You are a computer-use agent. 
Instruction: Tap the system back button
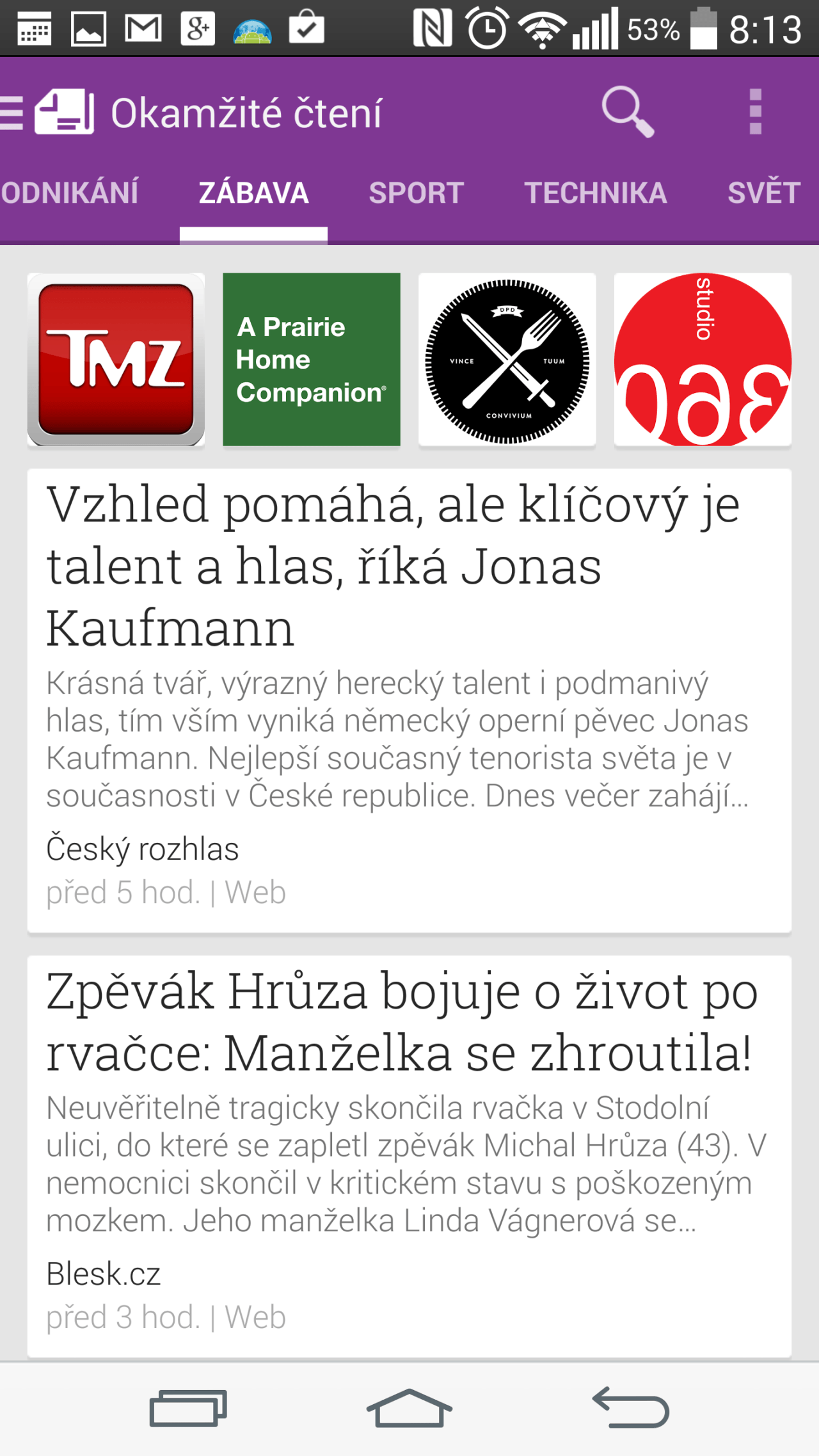pos(631,1408)
